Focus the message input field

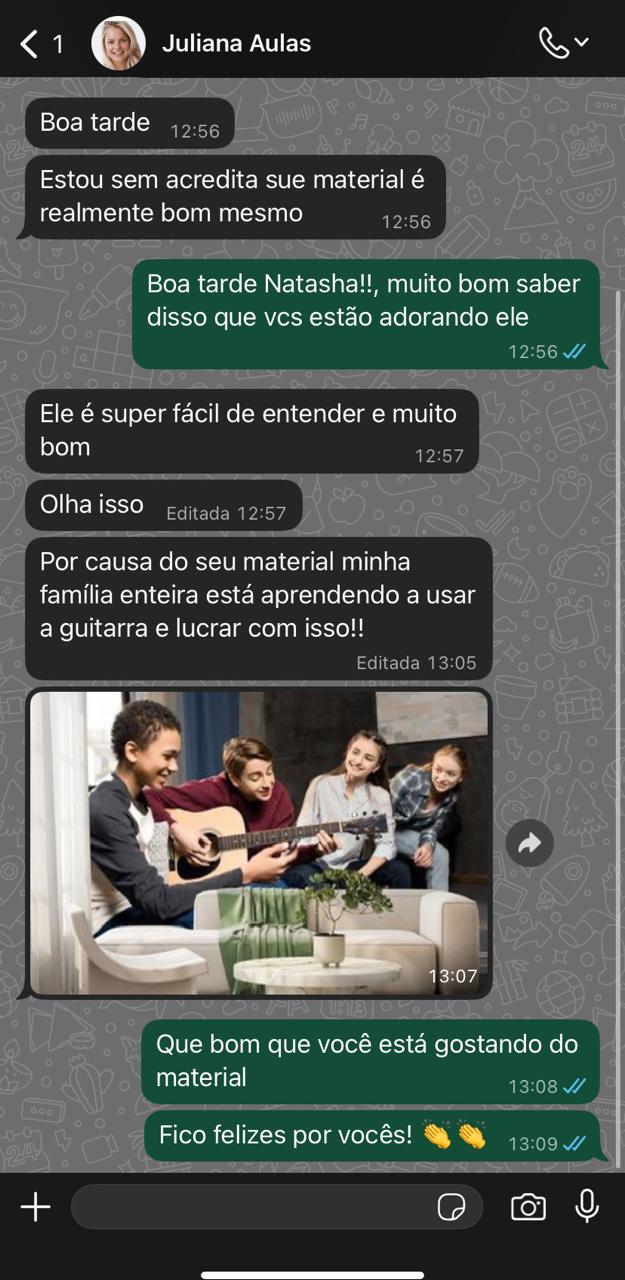tap(250, 1207)
